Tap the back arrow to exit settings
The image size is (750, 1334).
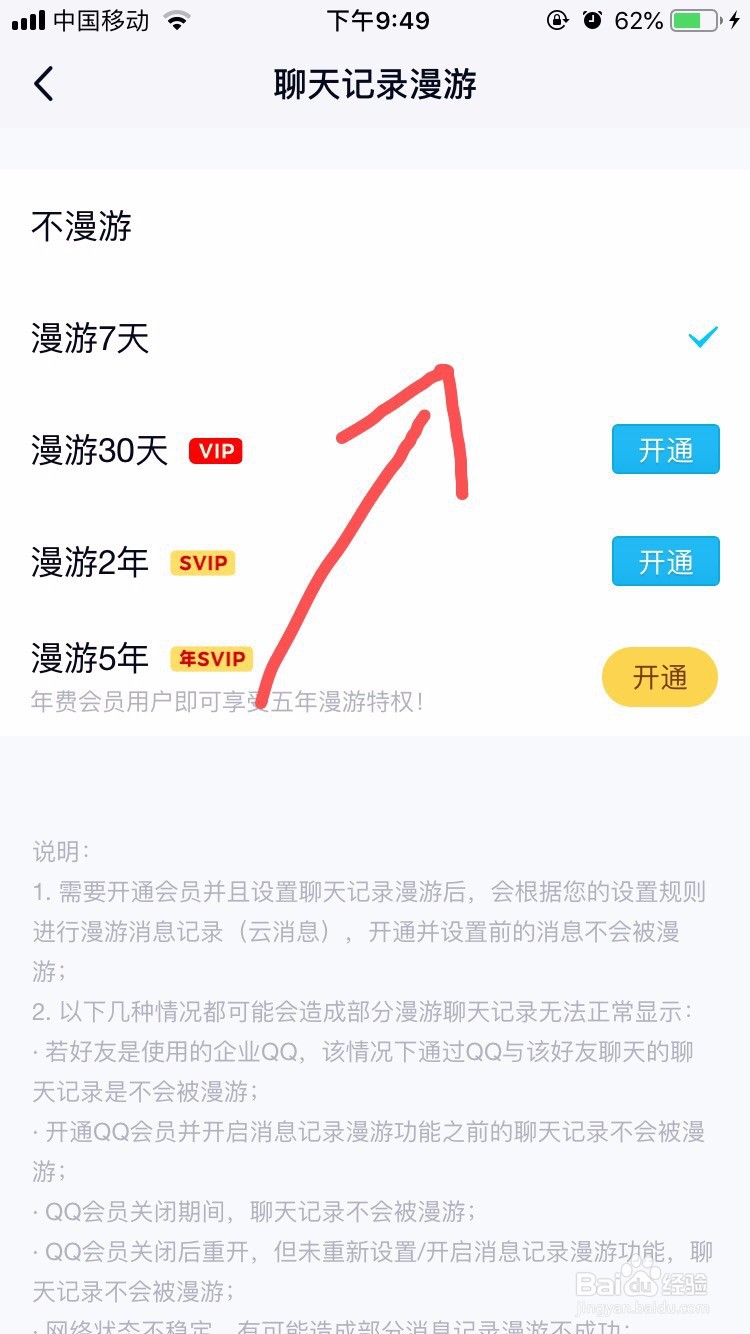[43, 85]
